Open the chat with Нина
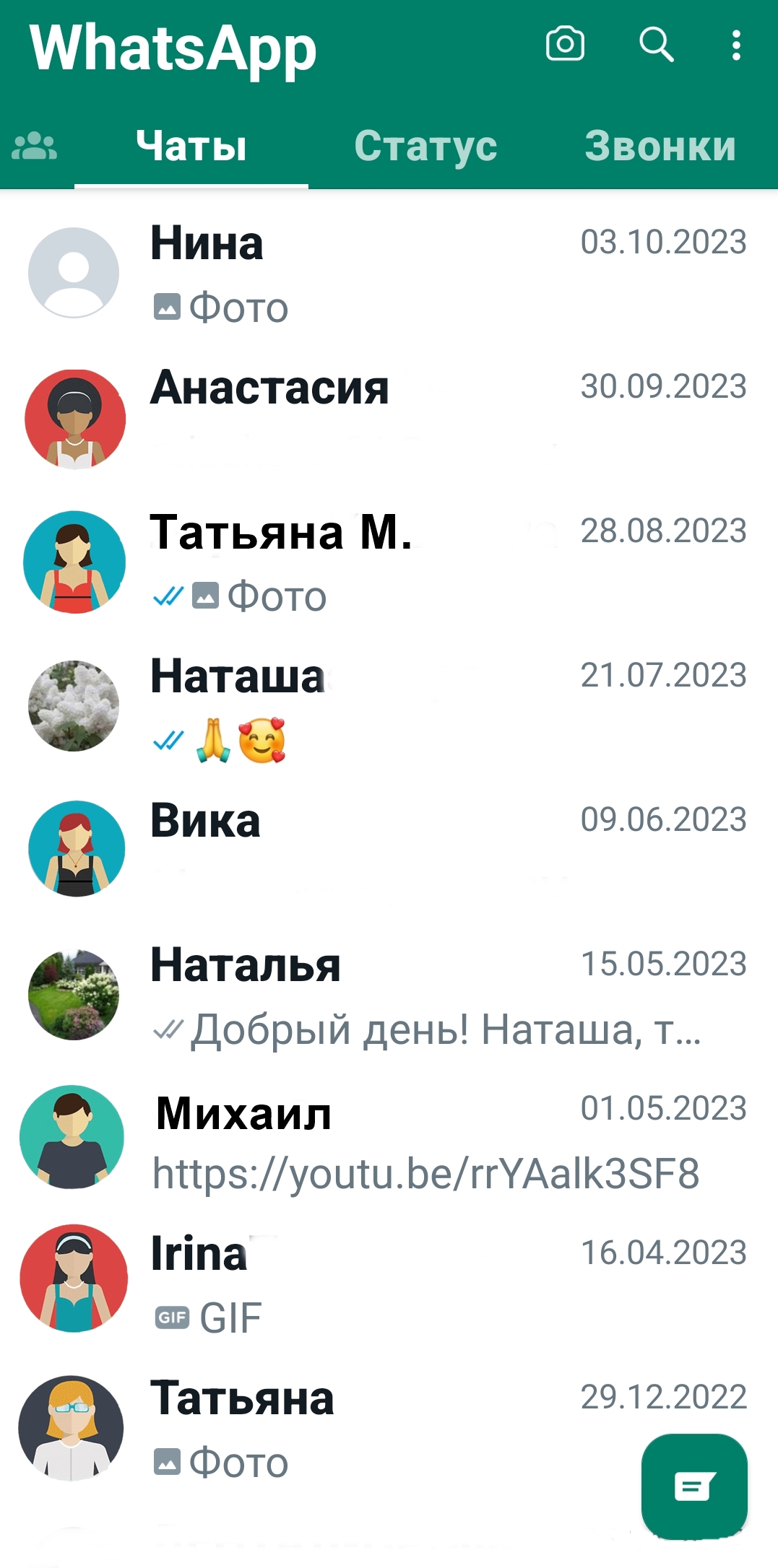This screenshot has width=778, height=1568. point(390,274)
